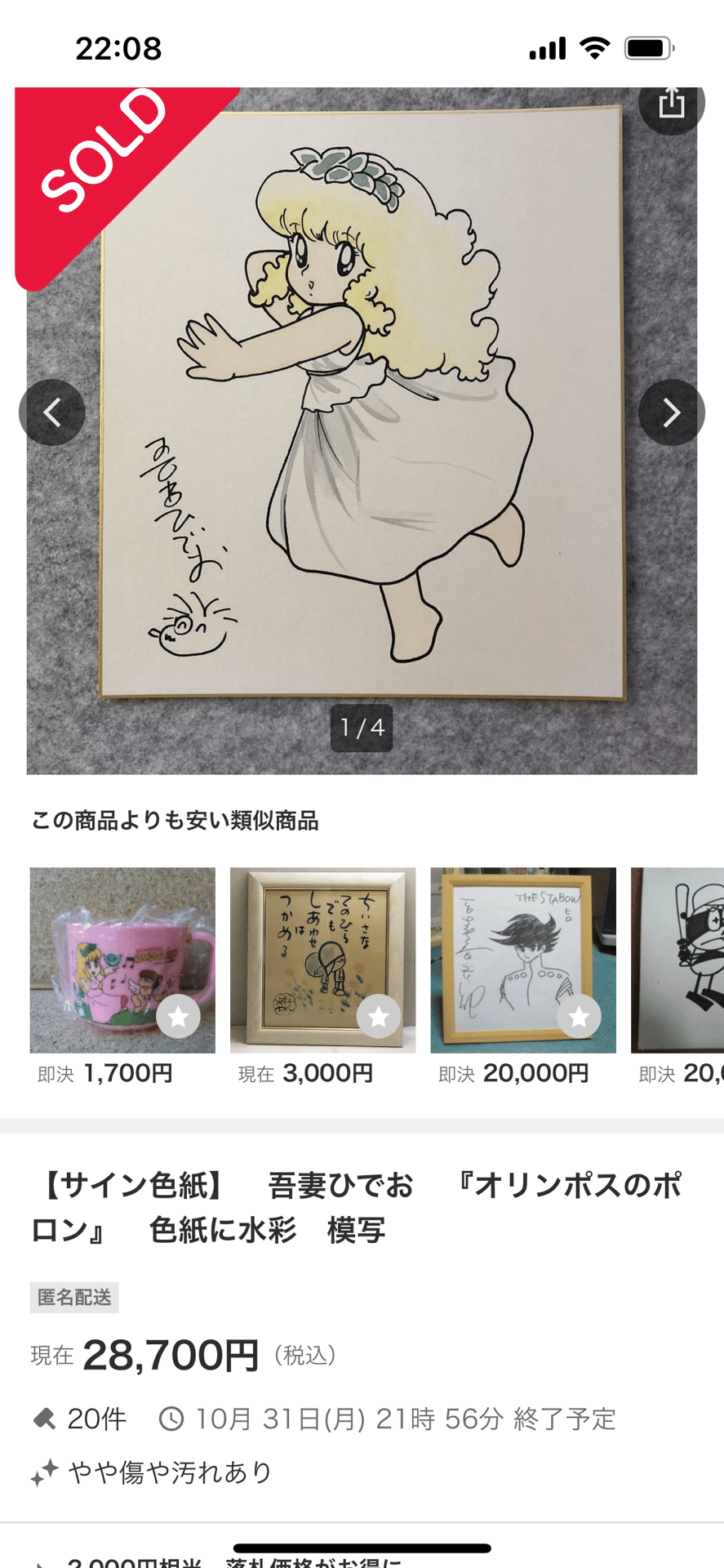Favorite the gold shikishi listing priced 3,000円
The width and height of the screenshot is (724, 1568).
[x=379, y=1017]
